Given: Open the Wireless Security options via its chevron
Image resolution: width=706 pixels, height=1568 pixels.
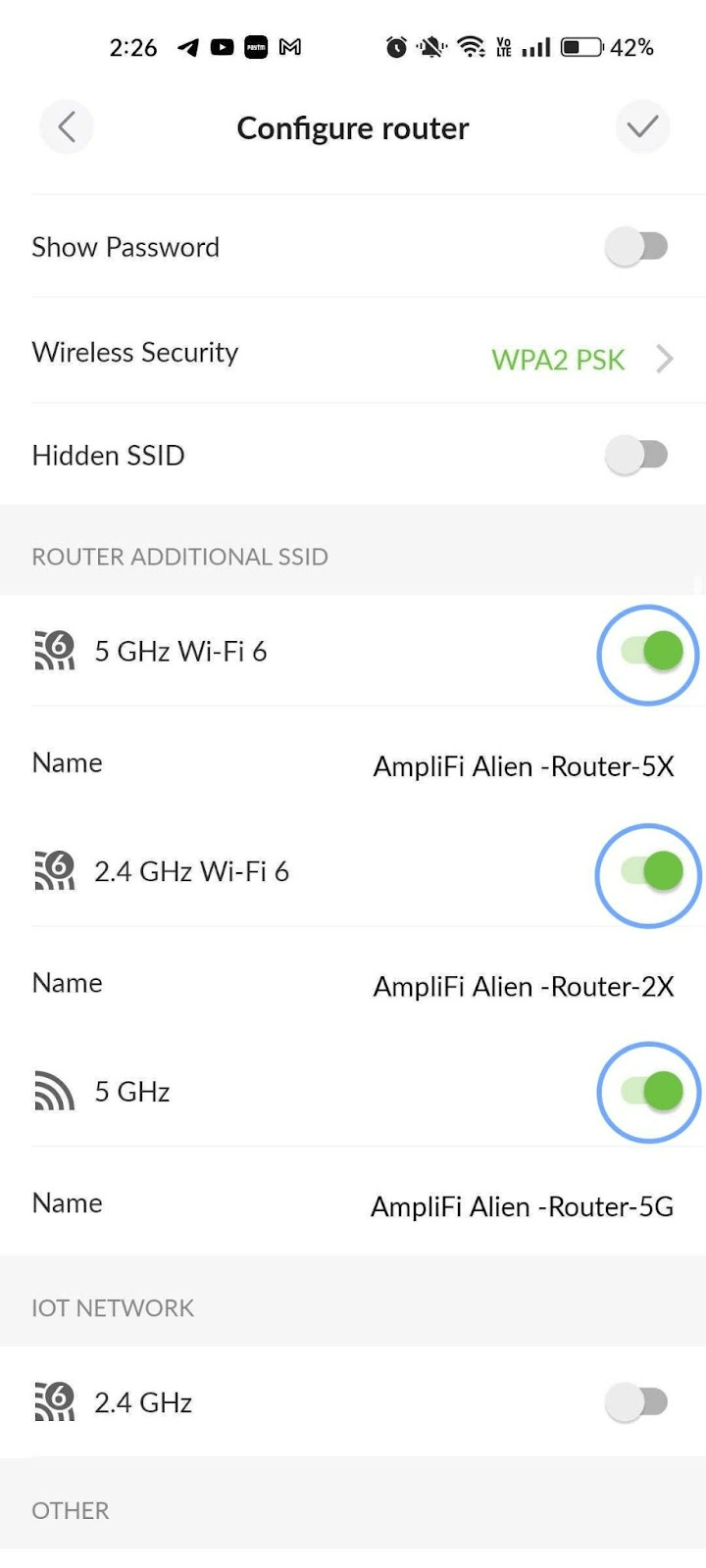Looking at the screenshot, I should pyautogui.click(x=666, y=359).
